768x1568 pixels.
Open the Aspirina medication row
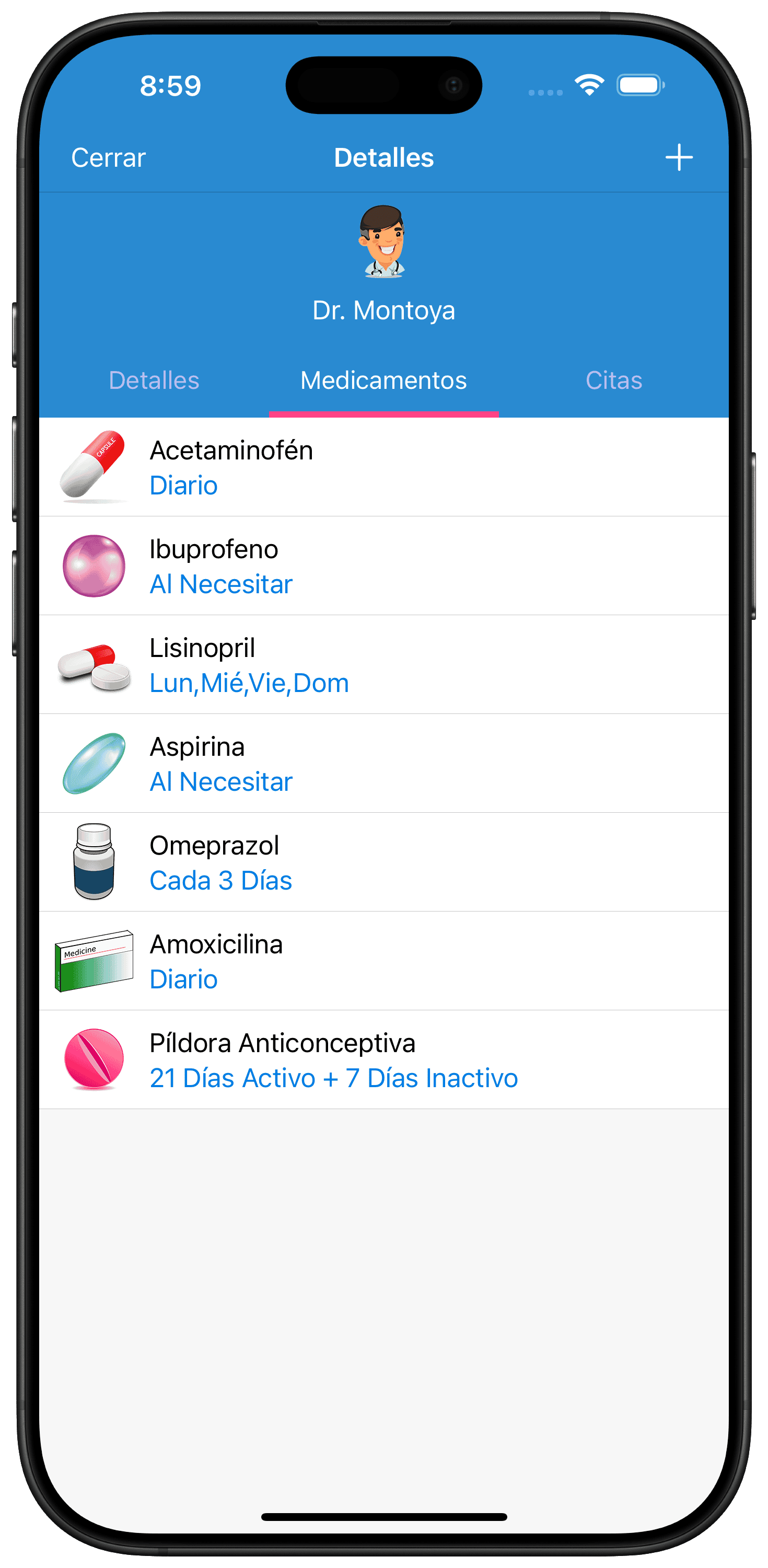click(x=384, y=763)
